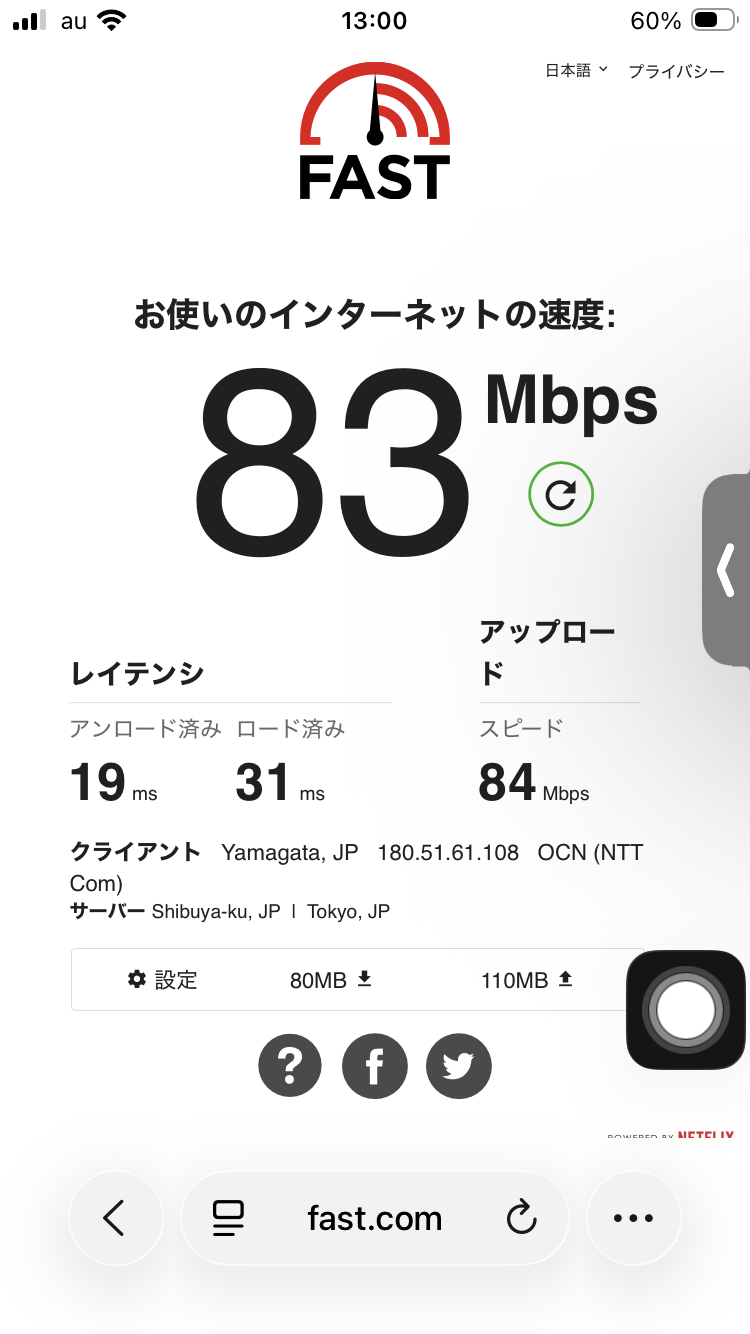The width and height of the screenshot is (750, 1334).
Task: Open the question mark help icon
Action: click(x=290, y=1066)
